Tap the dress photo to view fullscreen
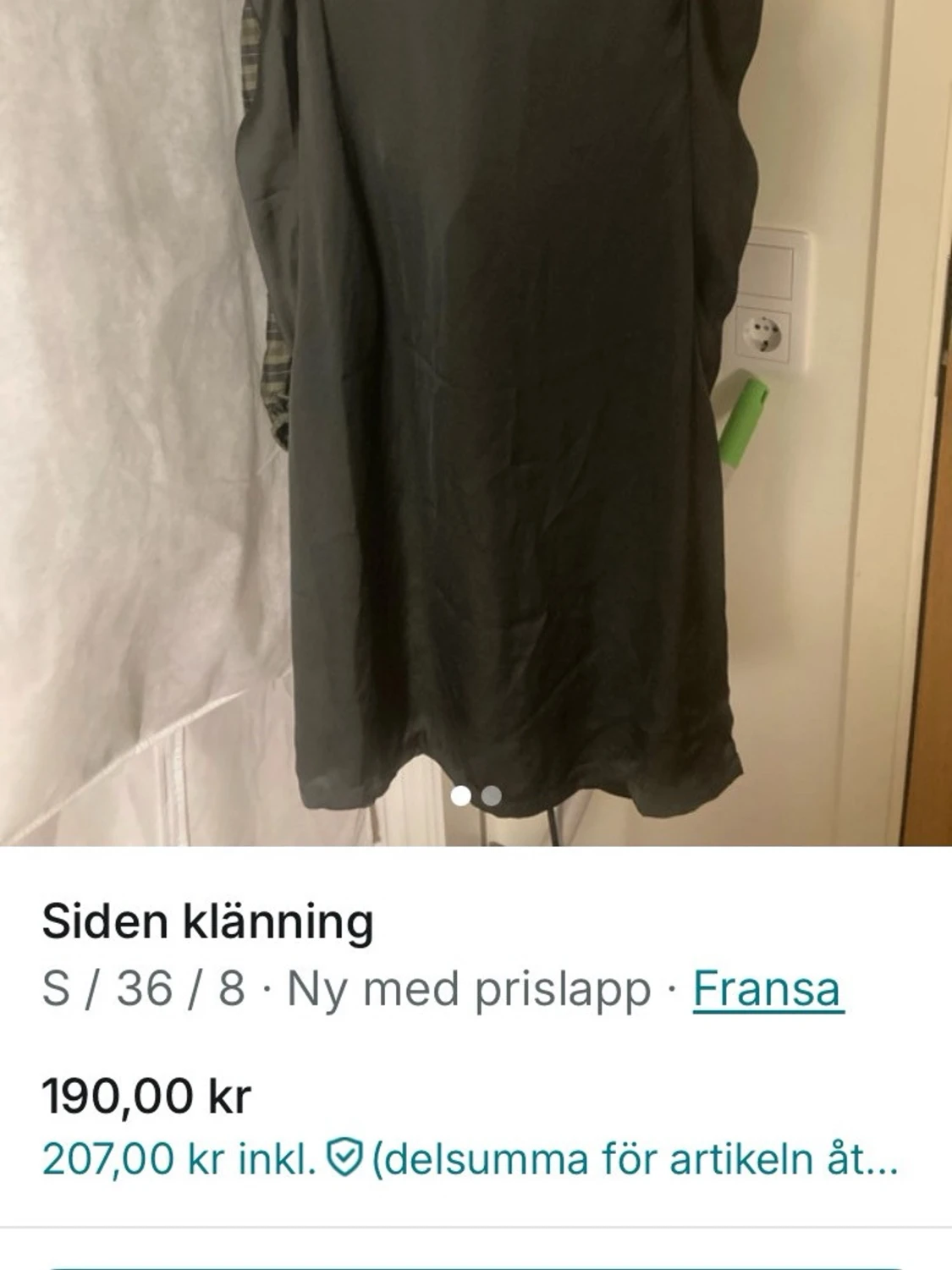952x1270 pixels. click(476, 423)
